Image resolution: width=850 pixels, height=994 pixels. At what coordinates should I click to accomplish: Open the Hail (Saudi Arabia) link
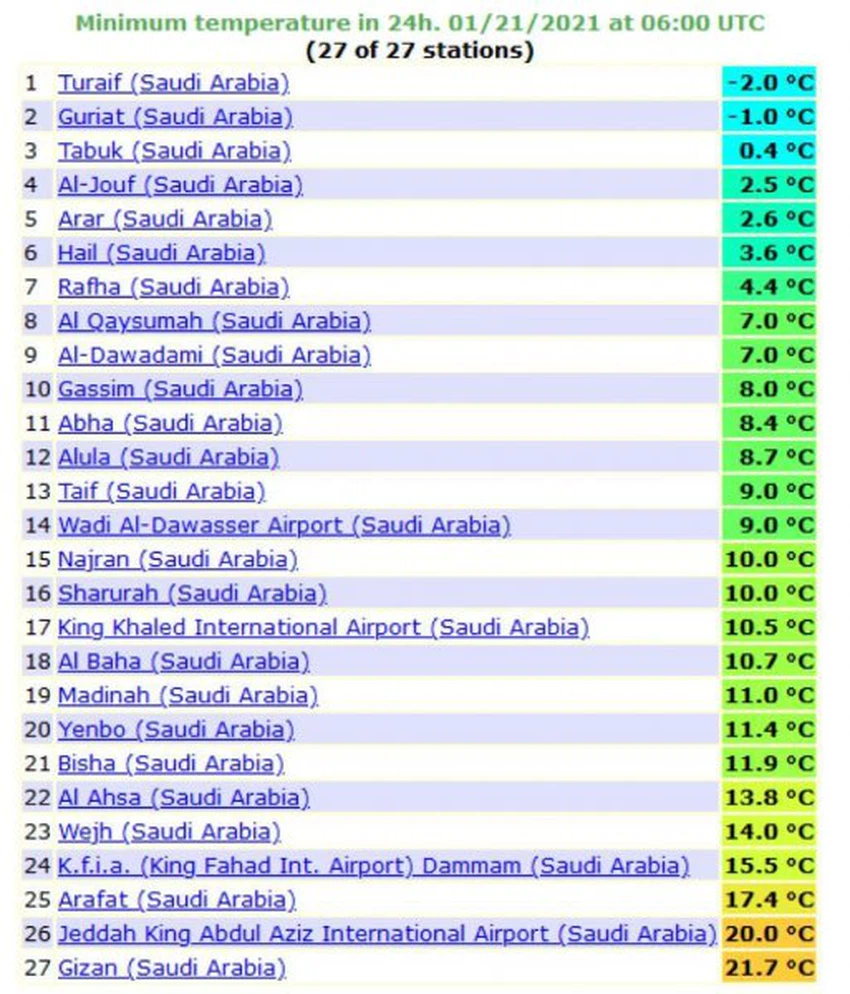162,253
